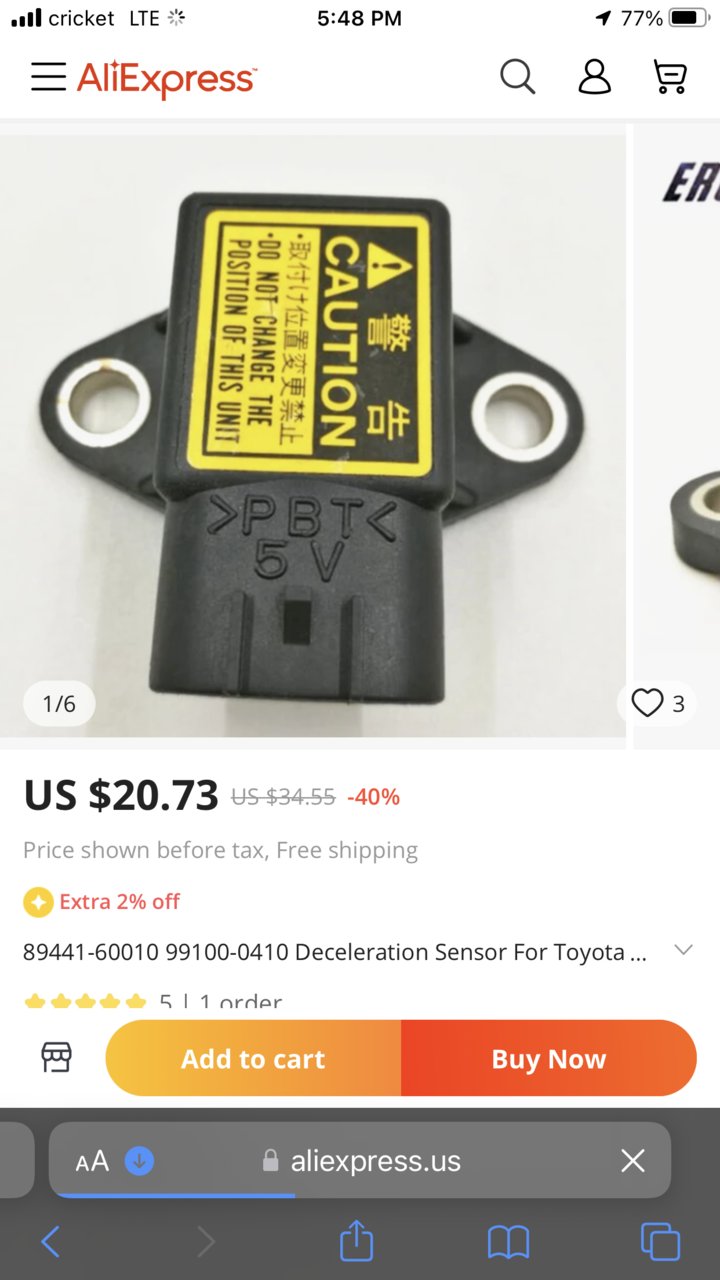Viewport: 720px width, 1280px height.
Task: Share this page from Safari
Action: pyautogui.click(x=356, y=1242)
